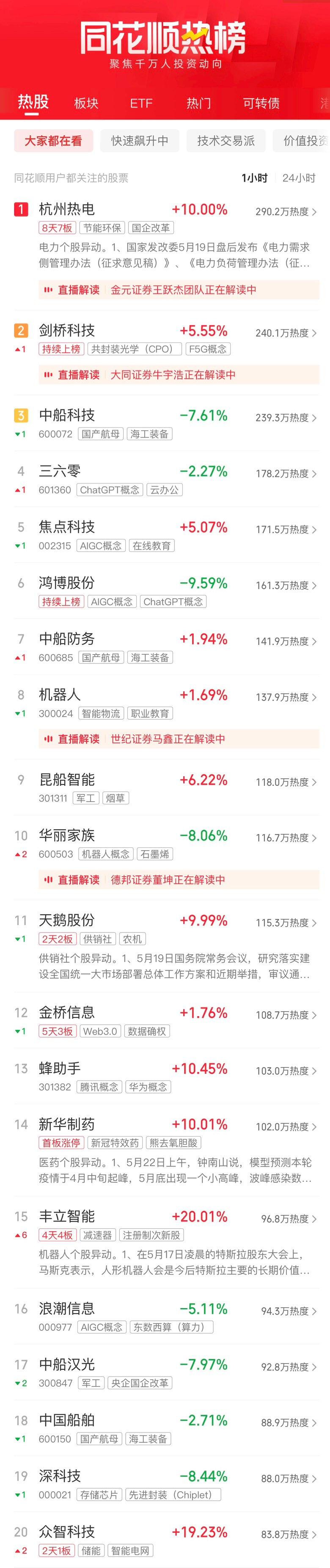Viewport: 330px width, 1568px height.
Task: Open the 金元证券王跃杰团队 live broadcast banner
Action: tap(179, 290)
